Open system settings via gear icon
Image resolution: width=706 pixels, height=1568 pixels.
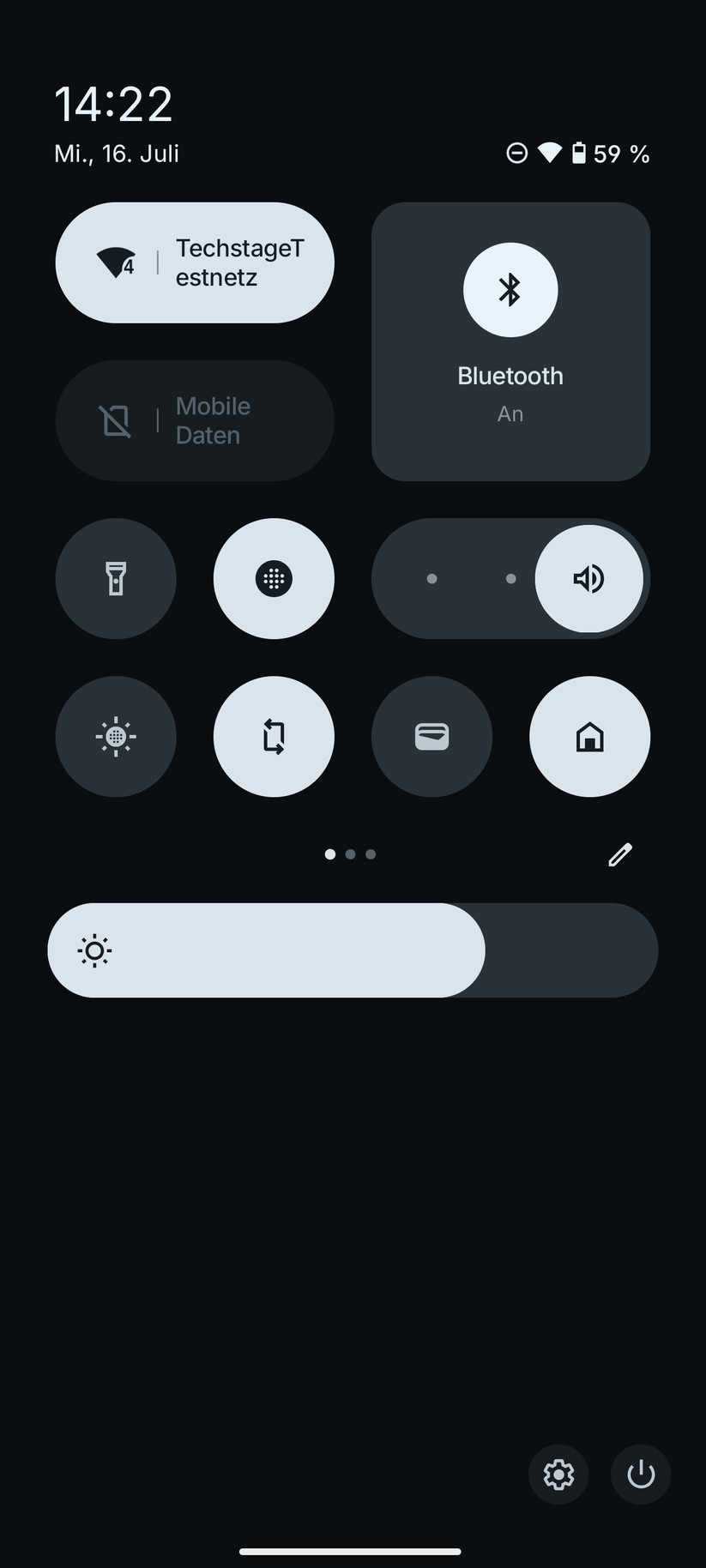tap(558, 1475)
